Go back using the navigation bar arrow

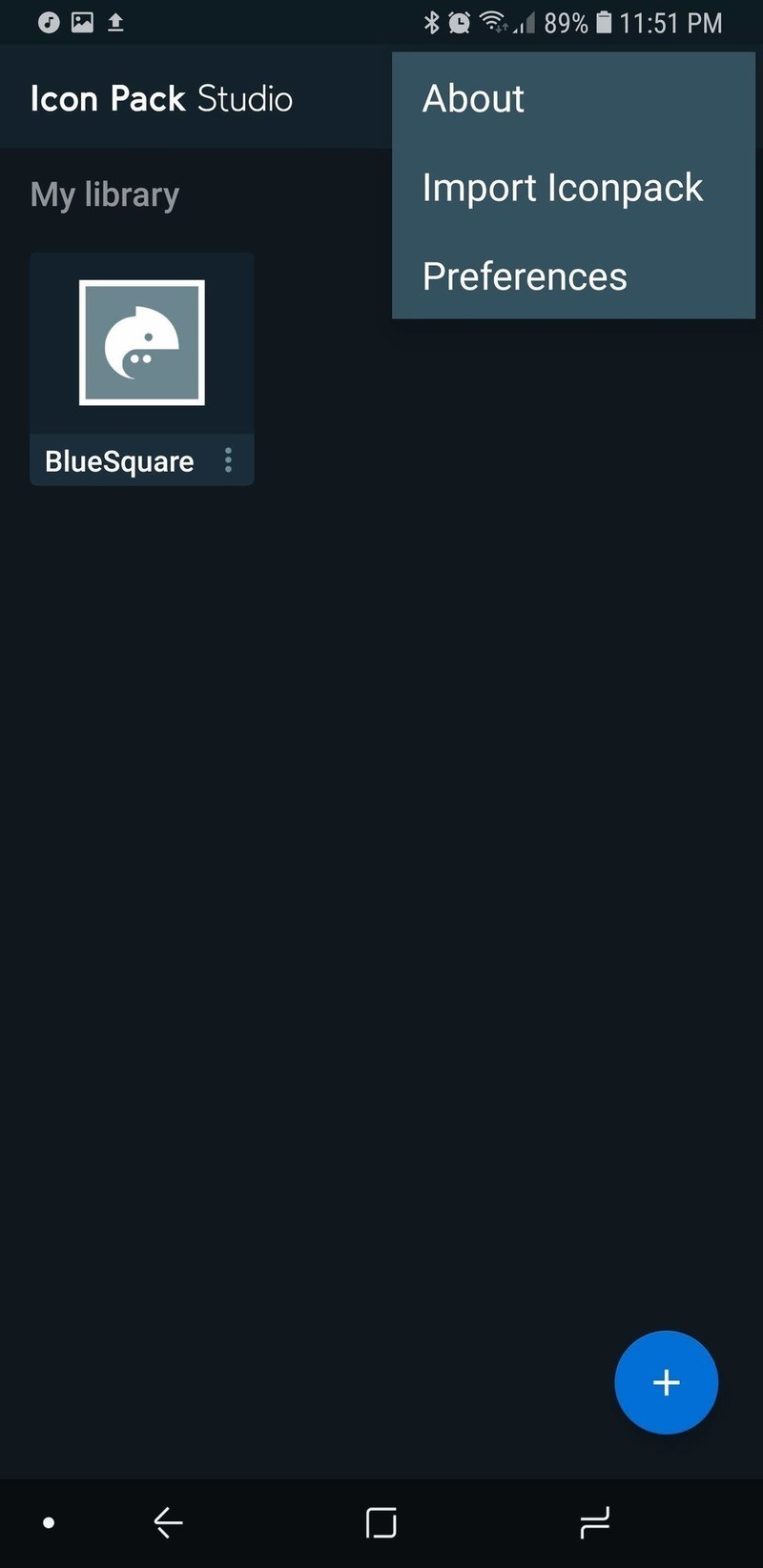168,1522
